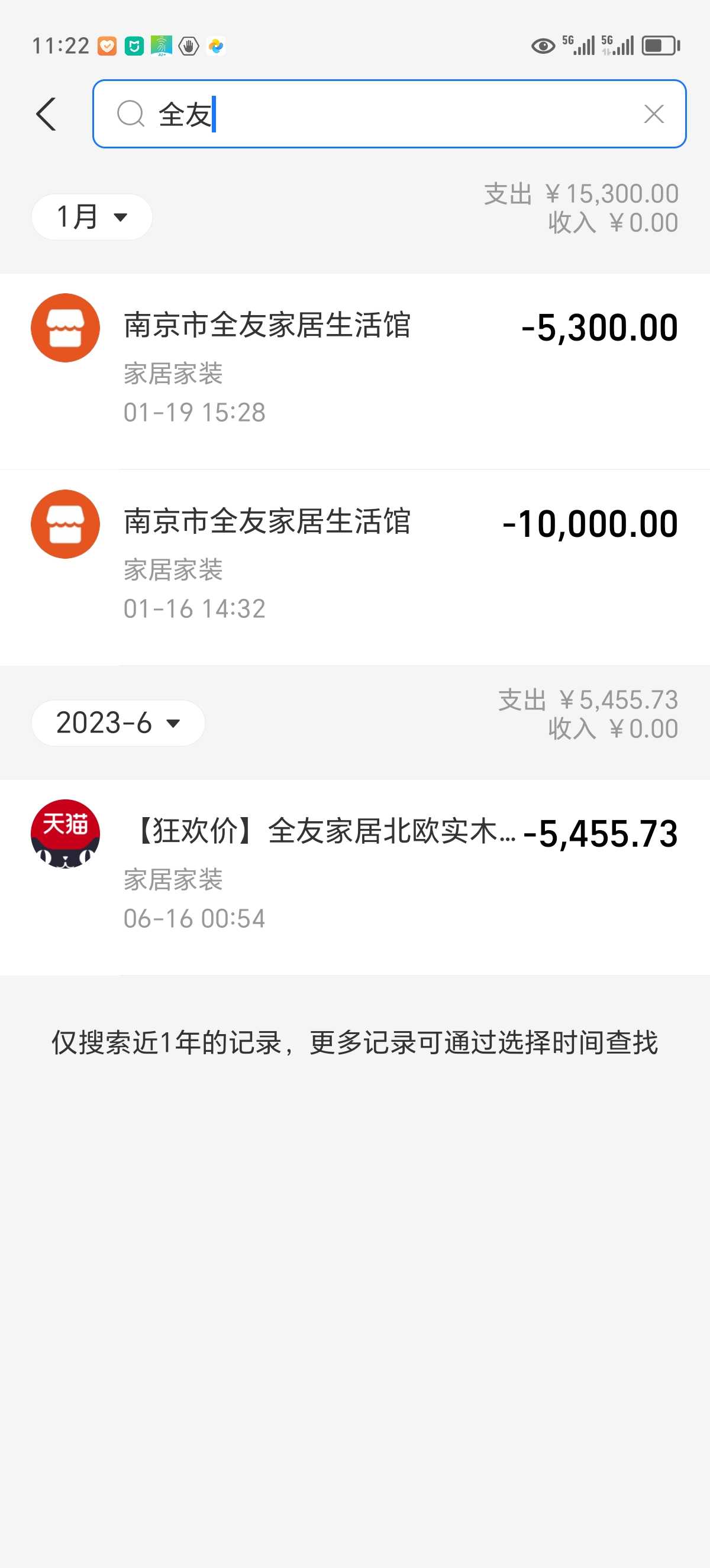Go back using the top-left arrow
710x1568 pixels.
[x=46, y=114]
